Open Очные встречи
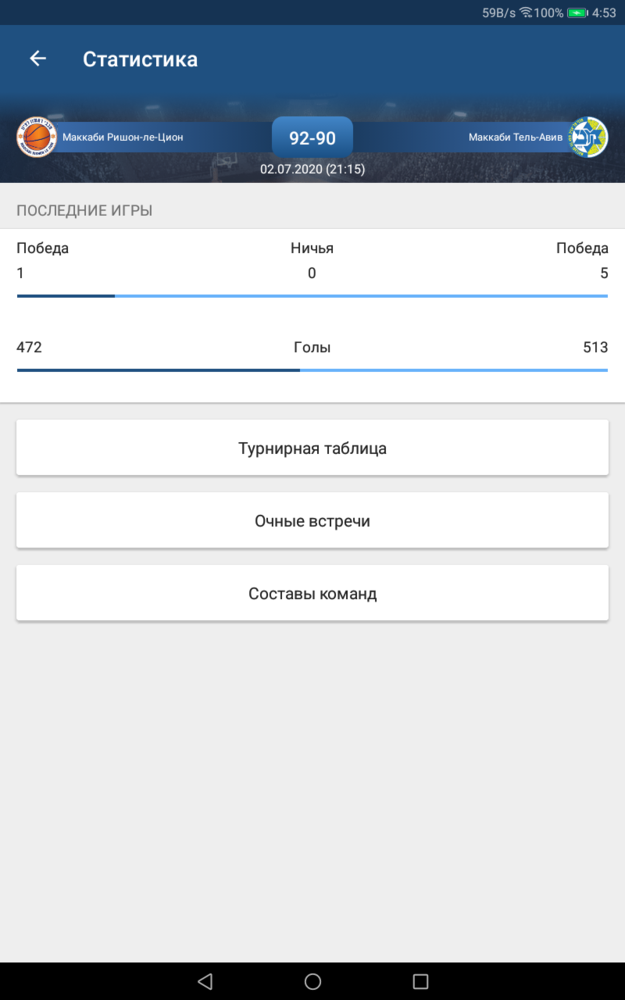This screenshot has width=625, height=1000. [x=312, y=520]
